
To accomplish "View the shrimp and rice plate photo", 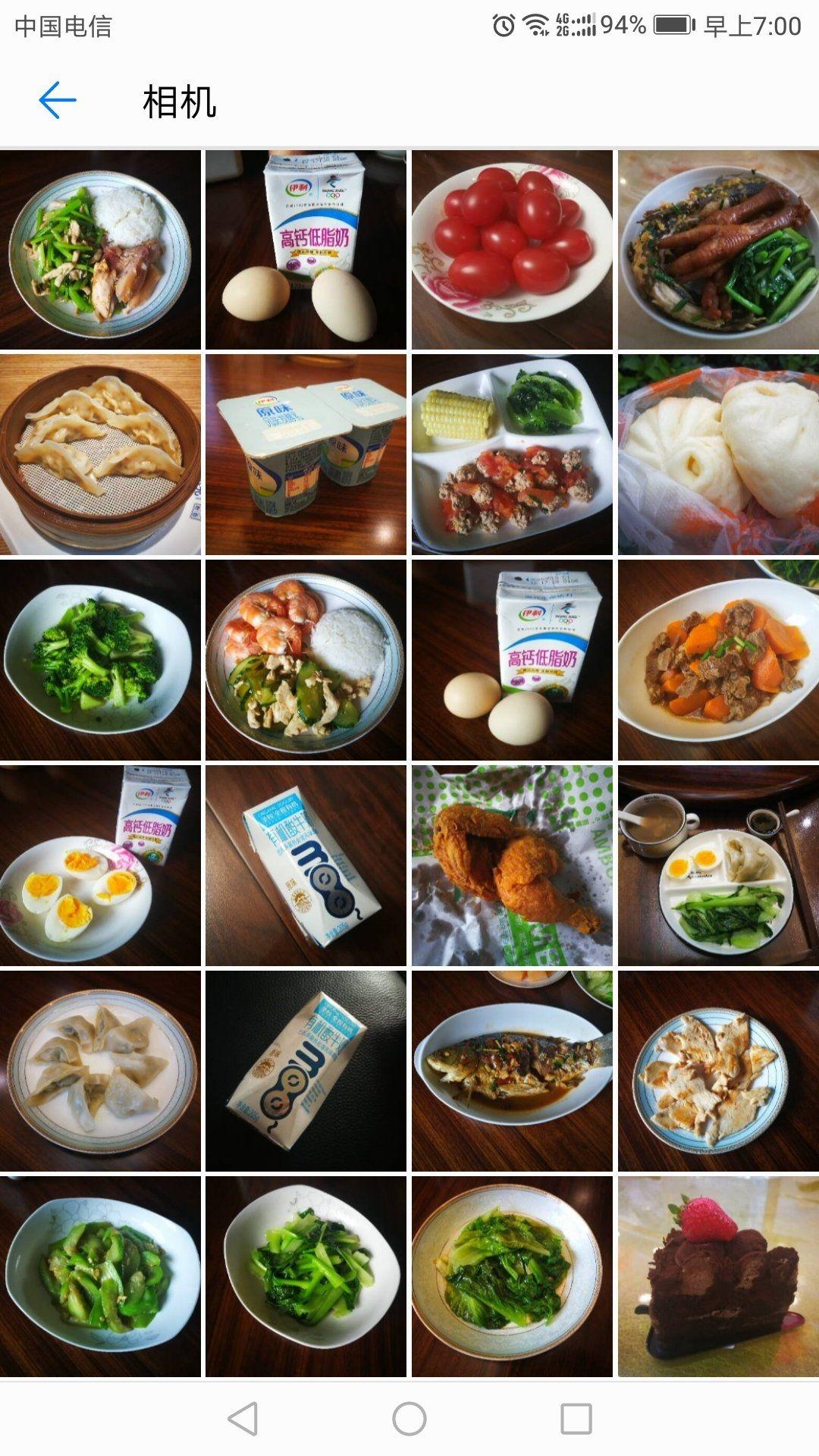I will [x=306, y=660].
